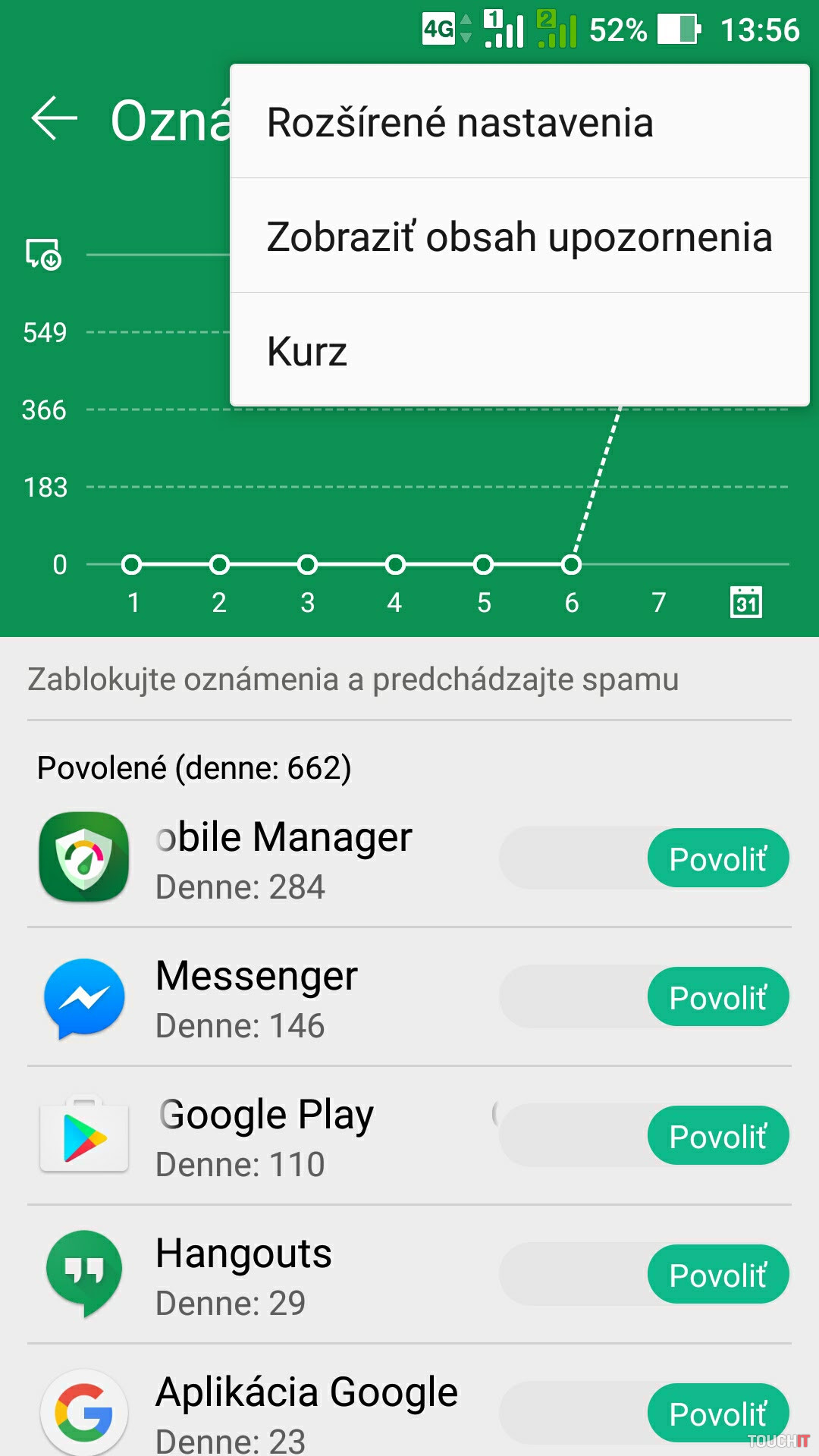Select day 6 point on the chart

pos(572,565)
